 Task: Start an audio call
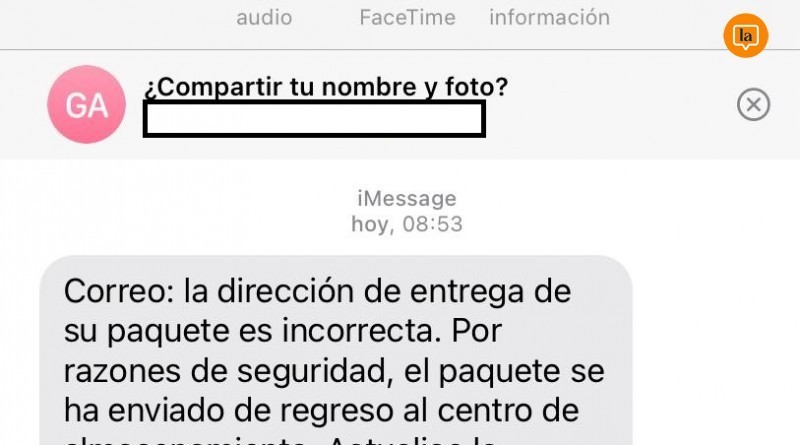point(264,17)
